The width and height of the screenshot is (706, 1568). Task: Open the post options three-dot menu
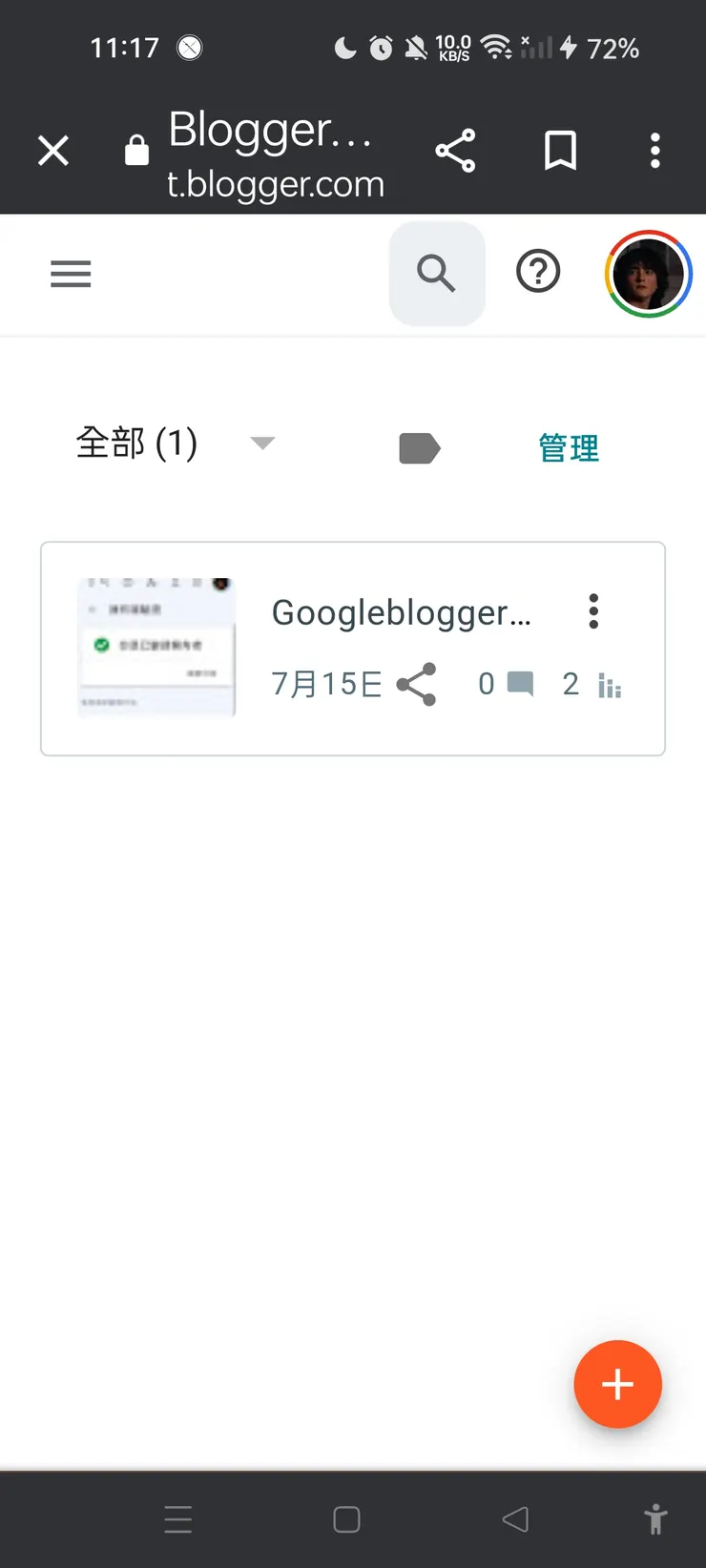point(592,610)
